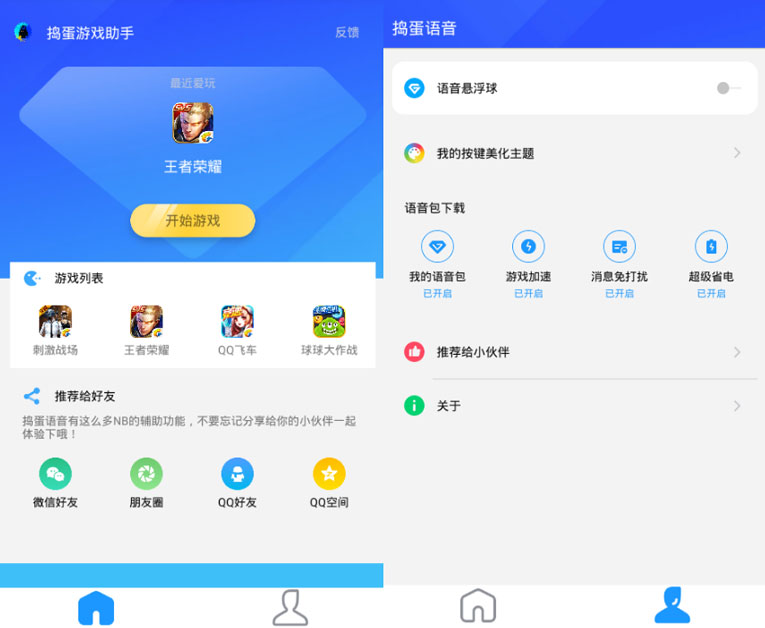765x628 pixels.
Task: Open 我的按键美化主题
Action: coord(573,153)
